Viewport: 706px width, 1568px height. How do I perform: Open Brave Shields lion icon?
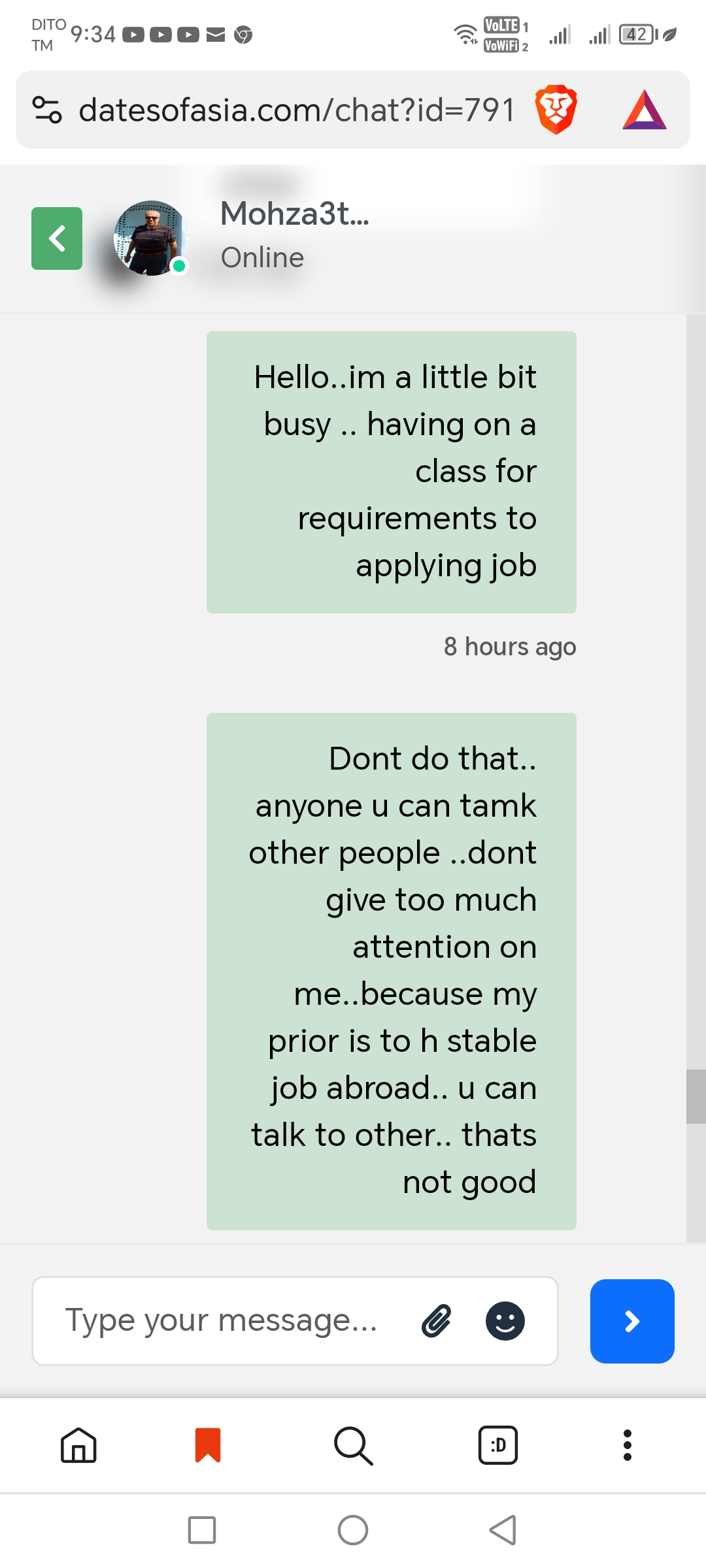(556, 109)
